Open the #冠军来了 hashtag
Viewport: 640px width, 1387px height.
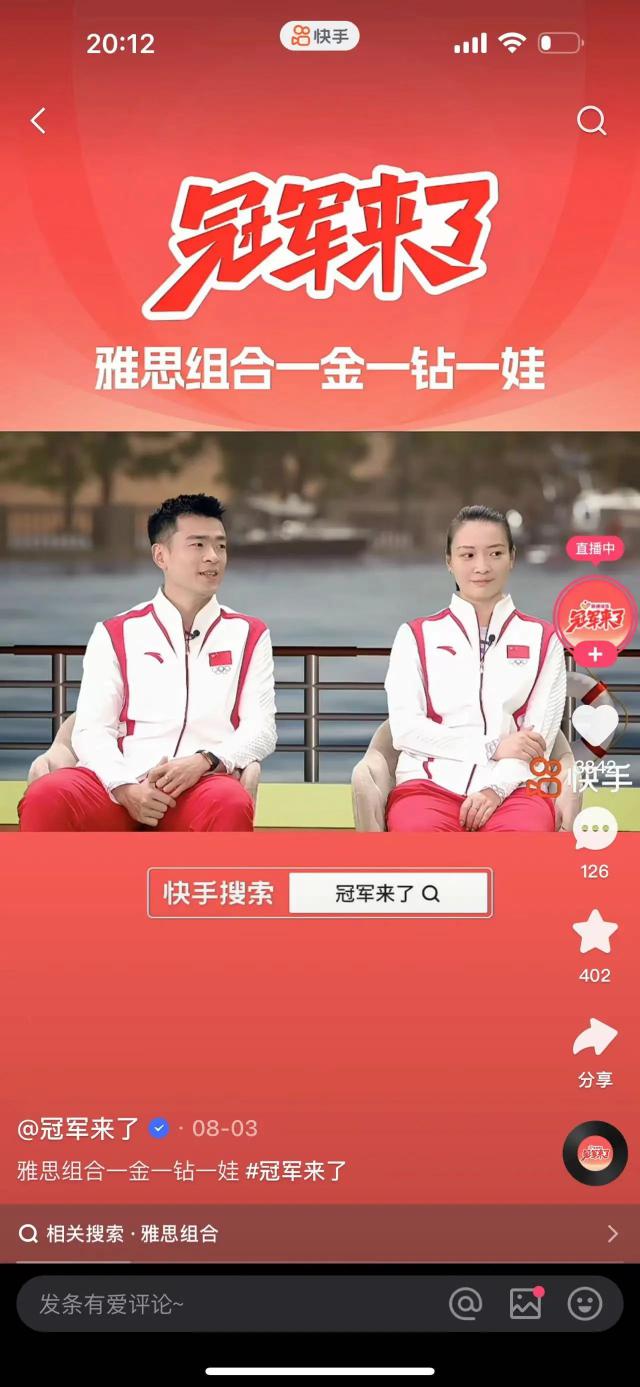pyautogui.click(x=296, y=1171)
